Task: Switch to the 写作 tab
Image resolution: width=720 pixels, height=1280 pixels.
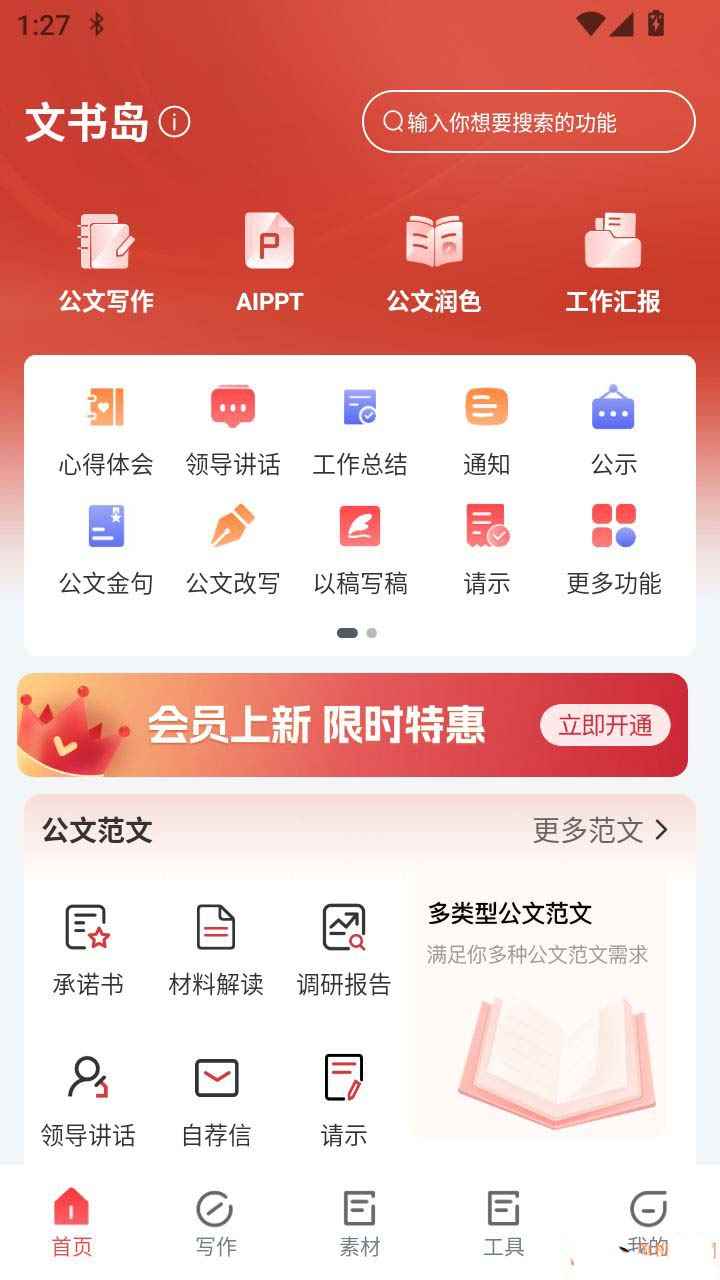Action: pyautogui.click(x=215, y=1223)
